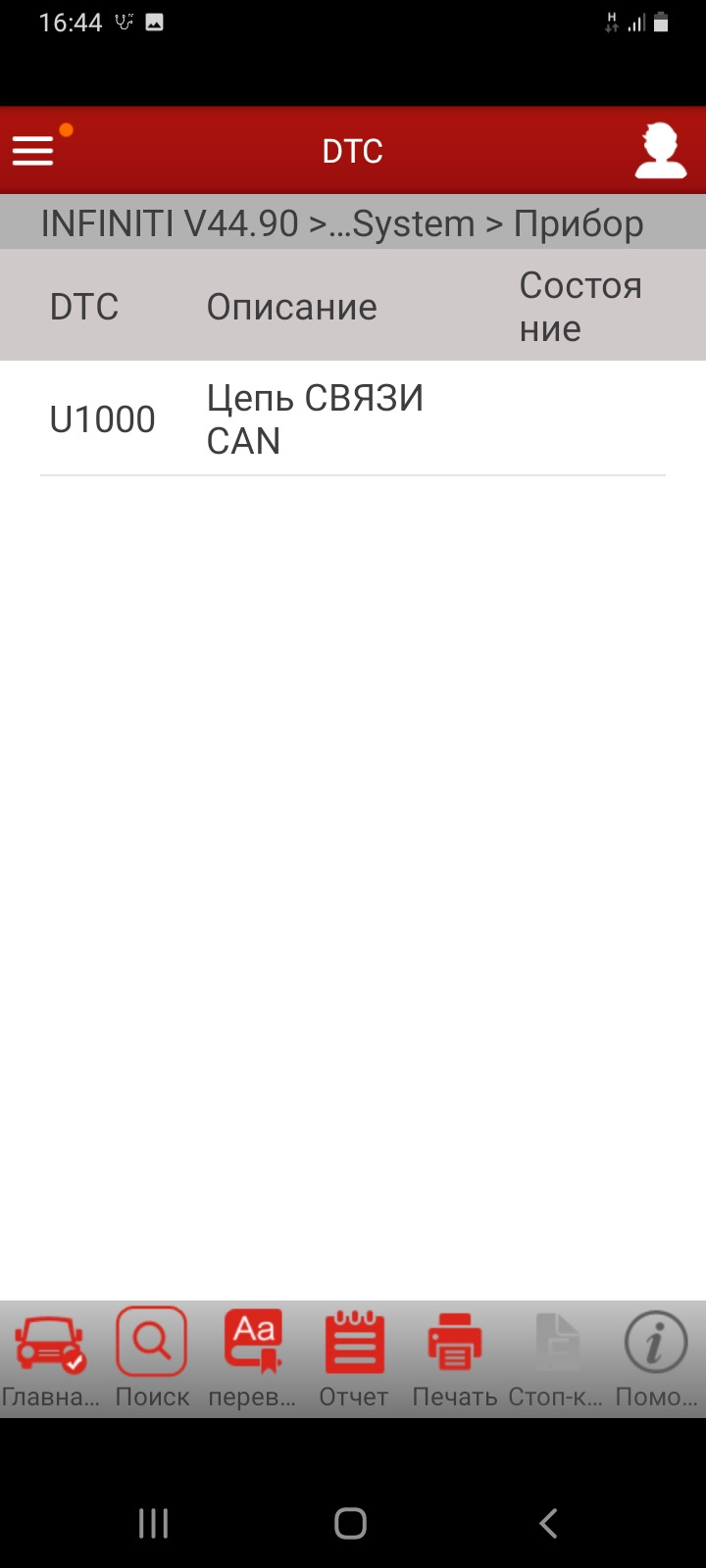The height and width of the screenshot is (1568, 706).
Task: Go back using system back button
Action: pos(548,1523)
